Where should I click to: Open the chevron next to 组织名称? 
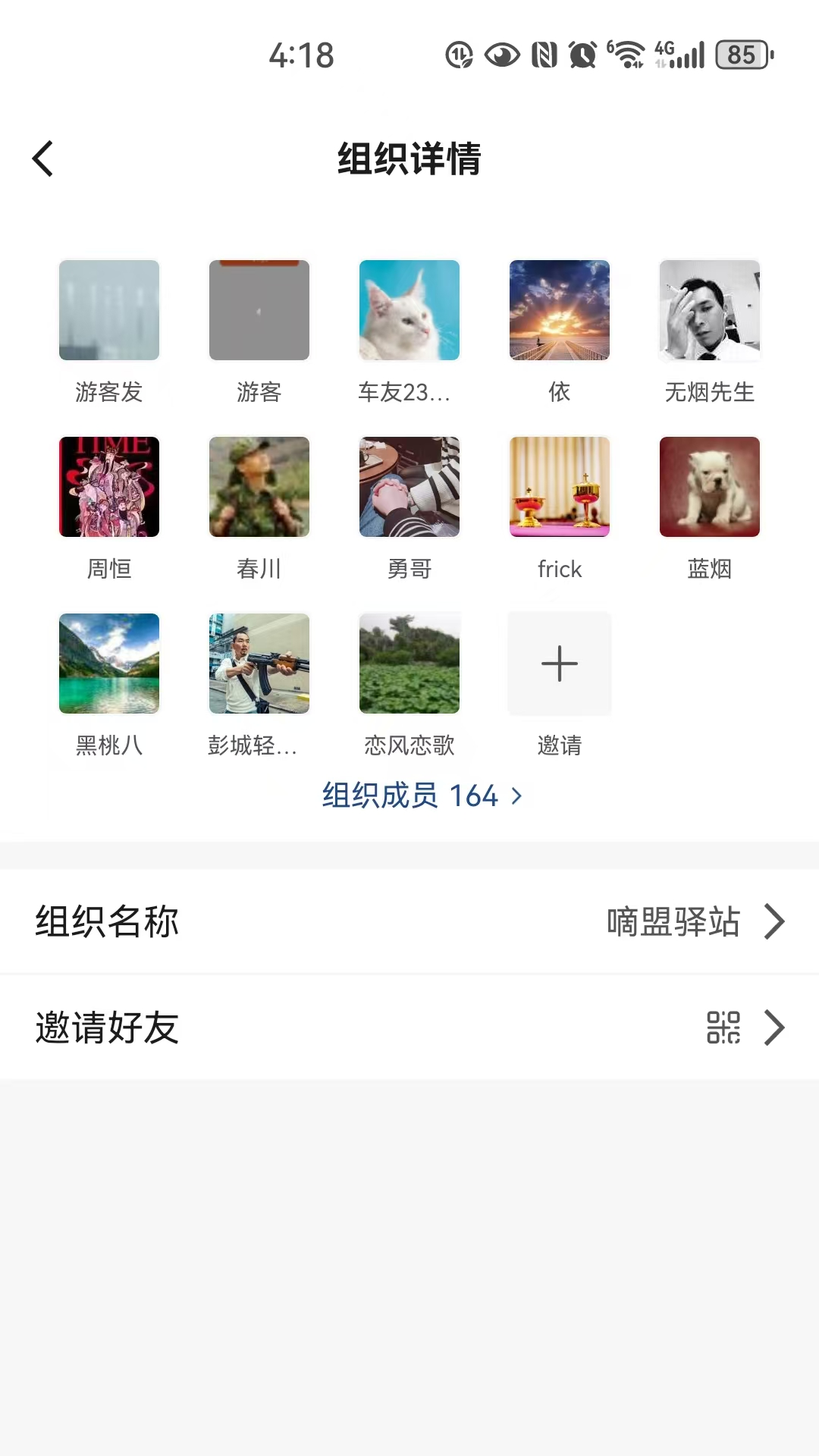775,921
